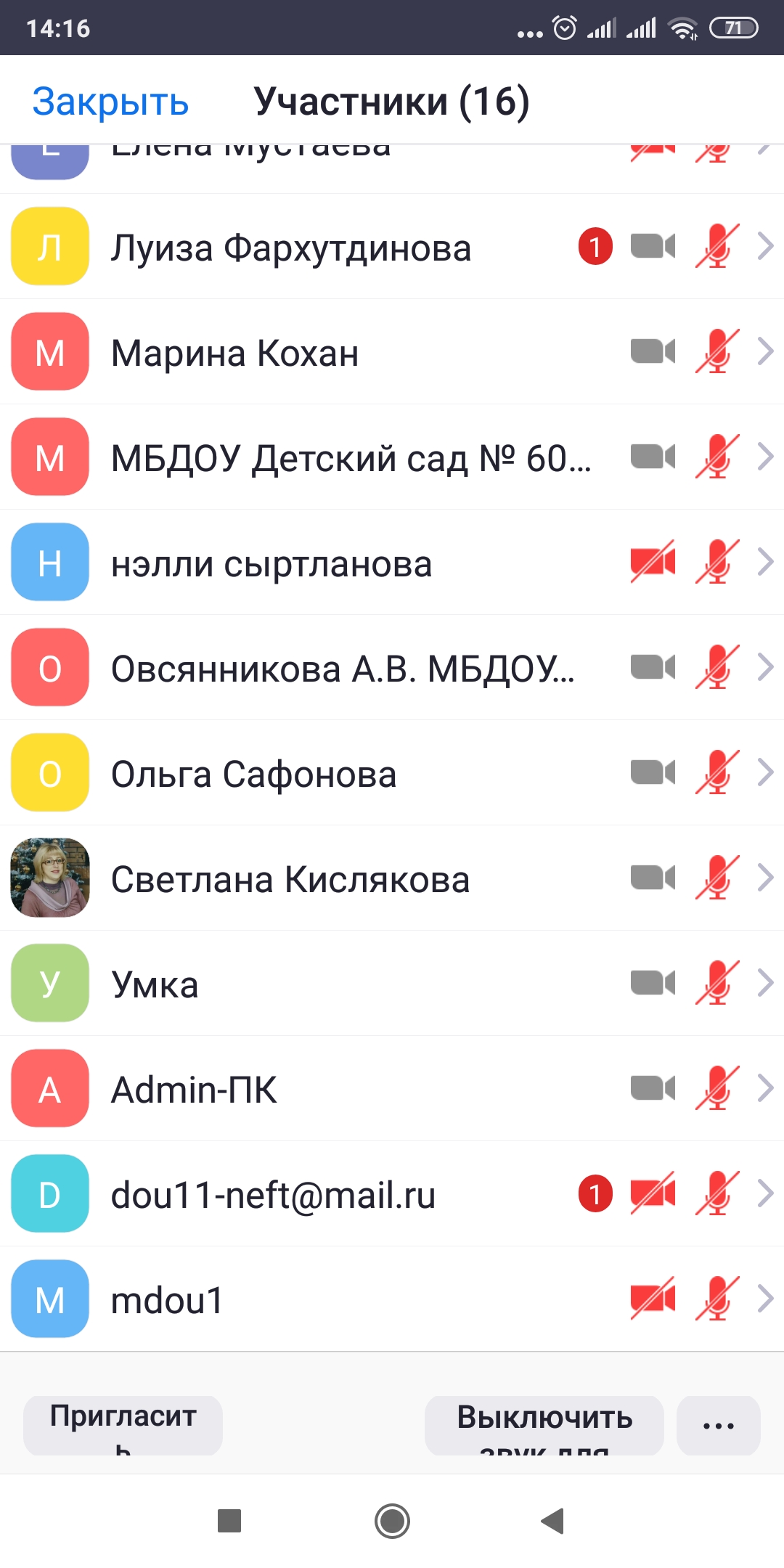Close the participants list via Закрыть
The width and height of the screenshot is (784, 1568).
110,102
